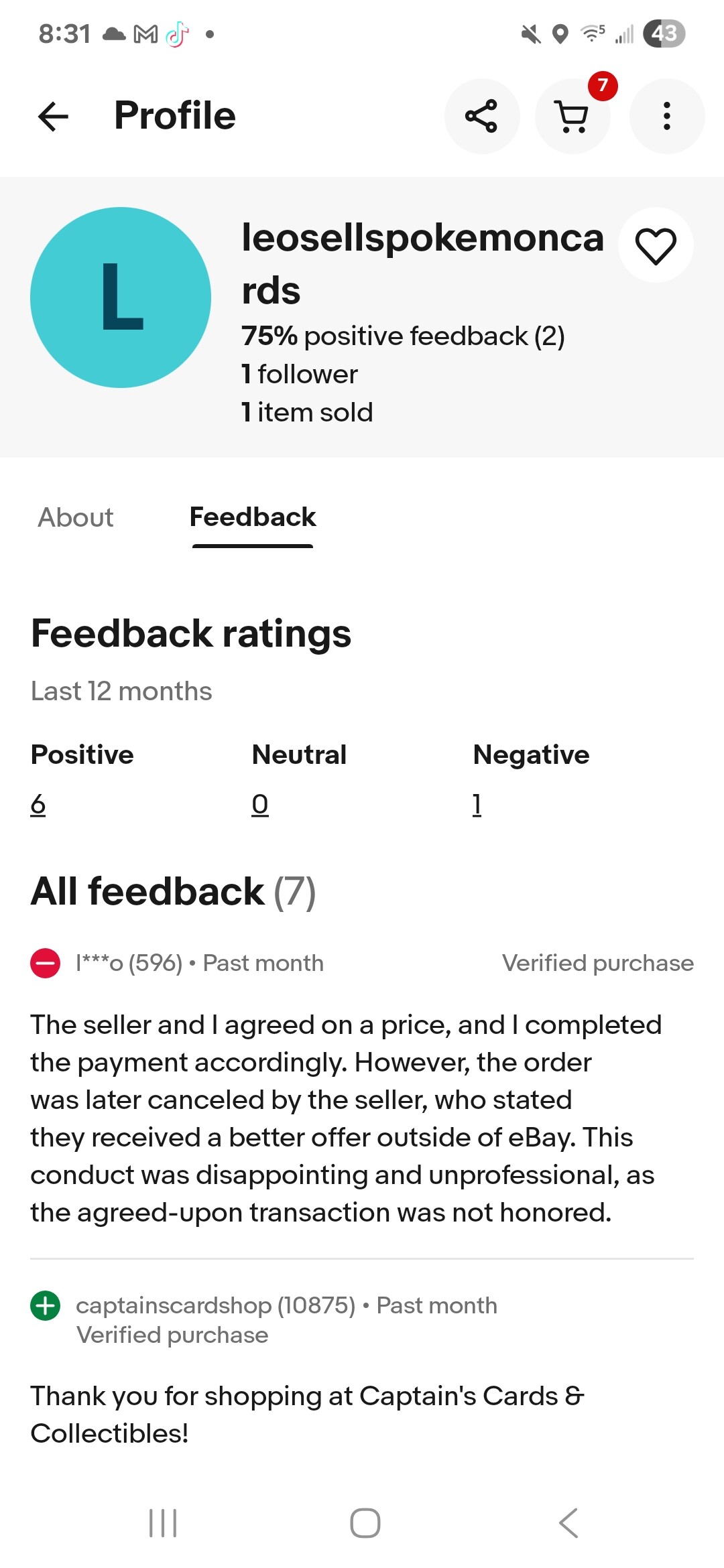View the 6 positive feedback ratings

38,803
